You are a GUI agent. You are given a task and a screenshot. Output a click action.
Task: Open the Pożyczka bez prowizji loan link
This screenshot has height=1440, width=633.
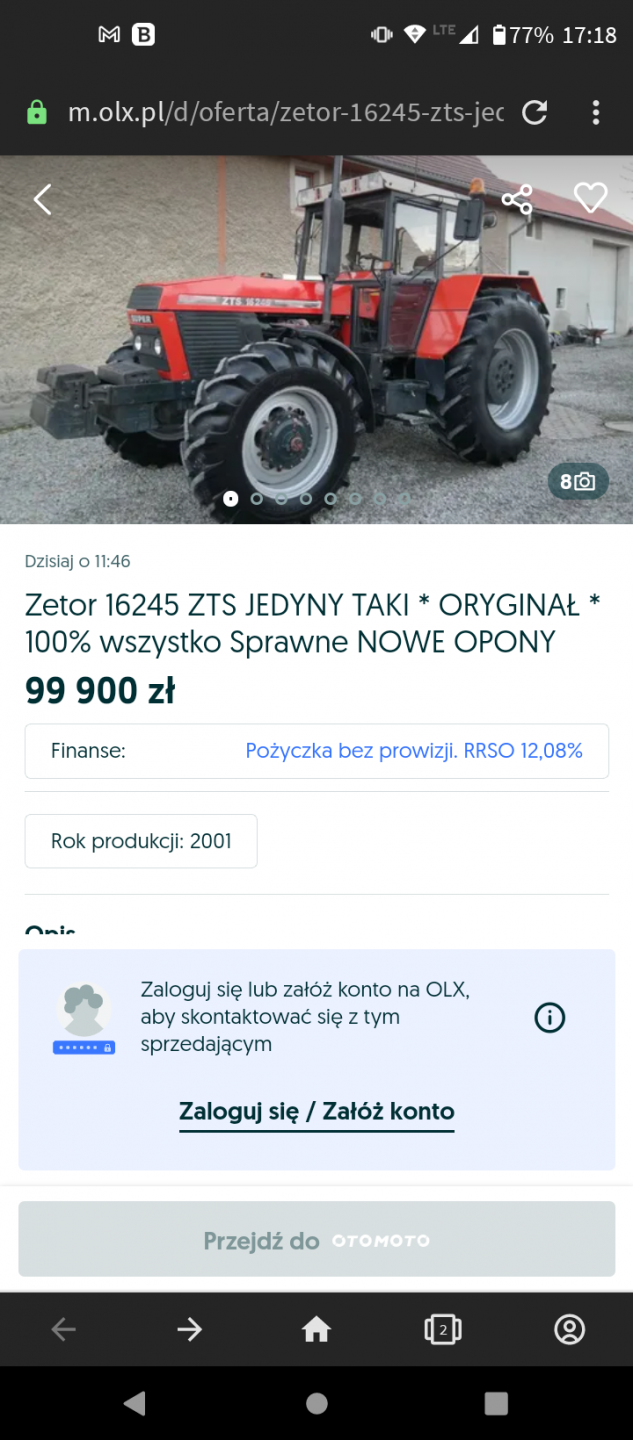coord(414,751)
